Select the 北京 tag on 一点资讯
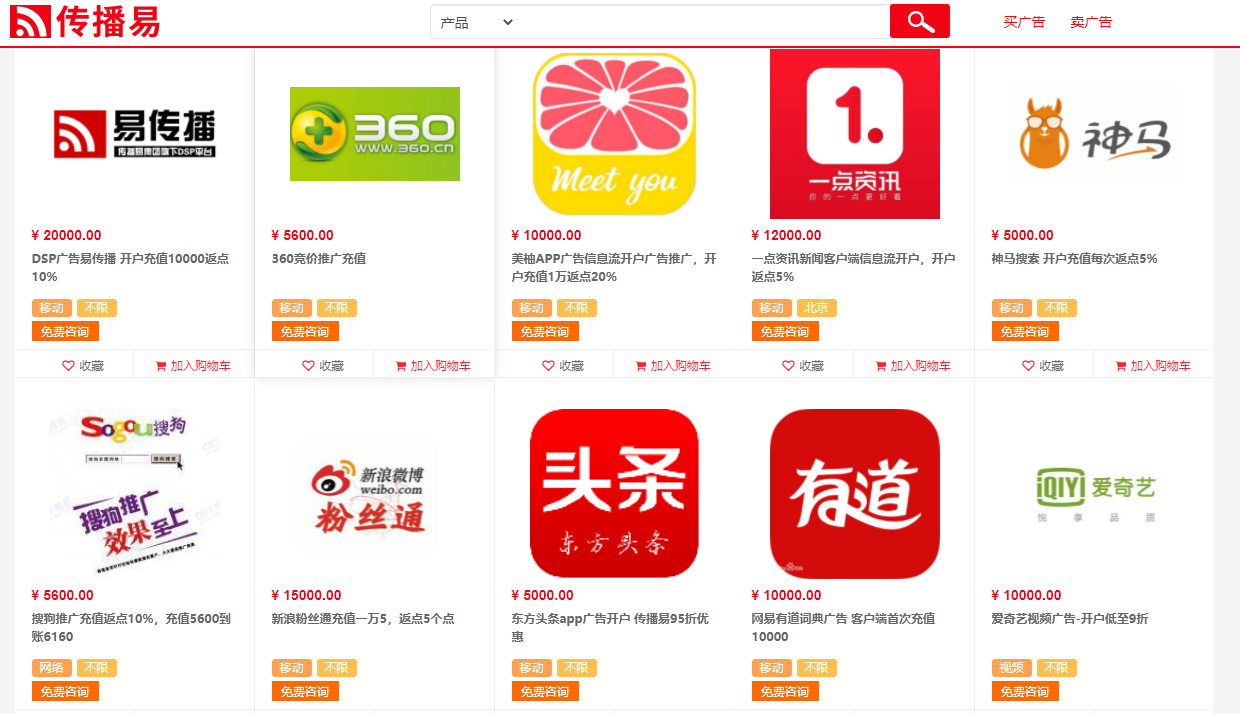The image size is (1240, 714). coord(817,308)
